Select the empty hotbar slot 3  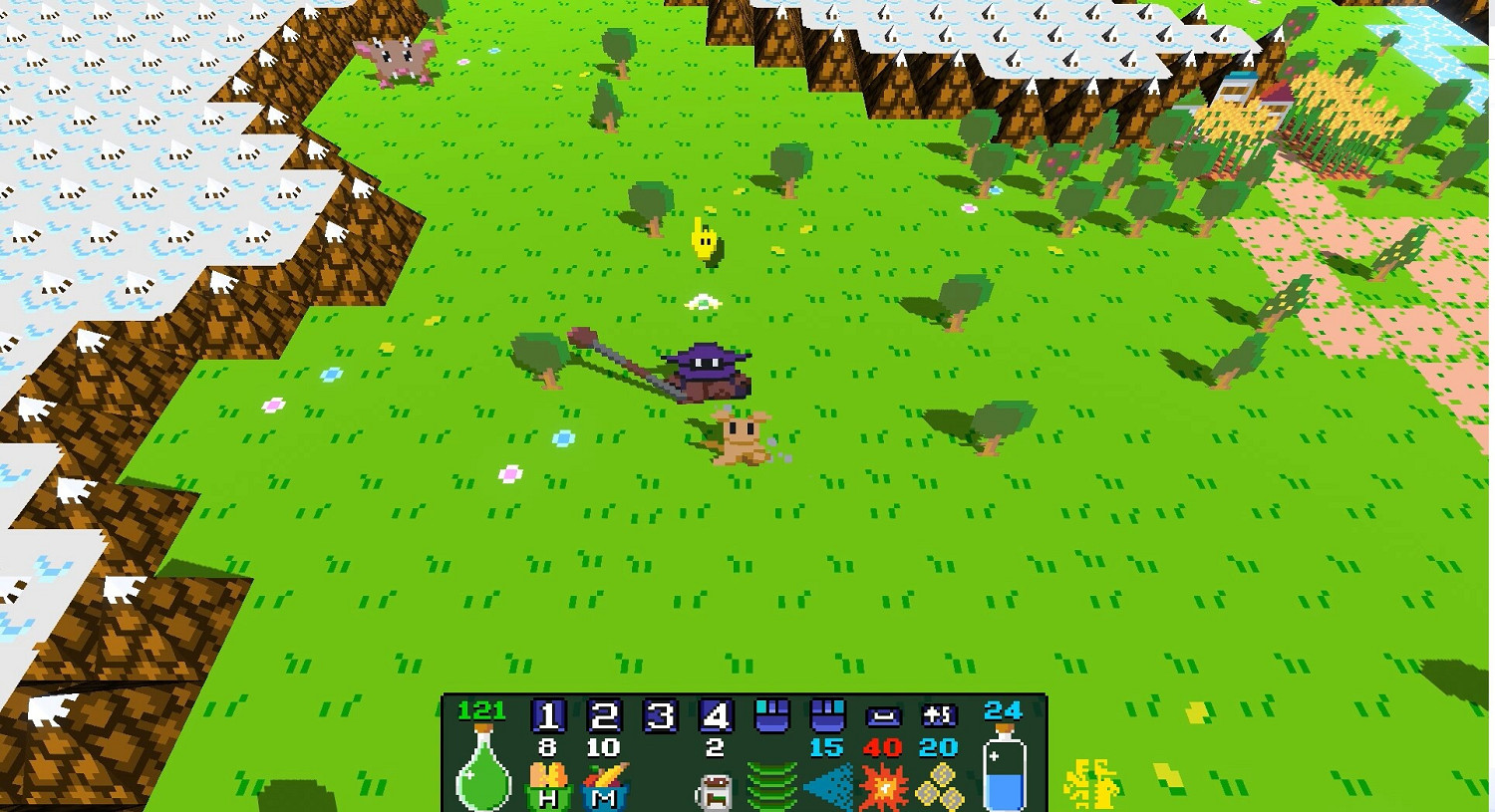(660, 717)
